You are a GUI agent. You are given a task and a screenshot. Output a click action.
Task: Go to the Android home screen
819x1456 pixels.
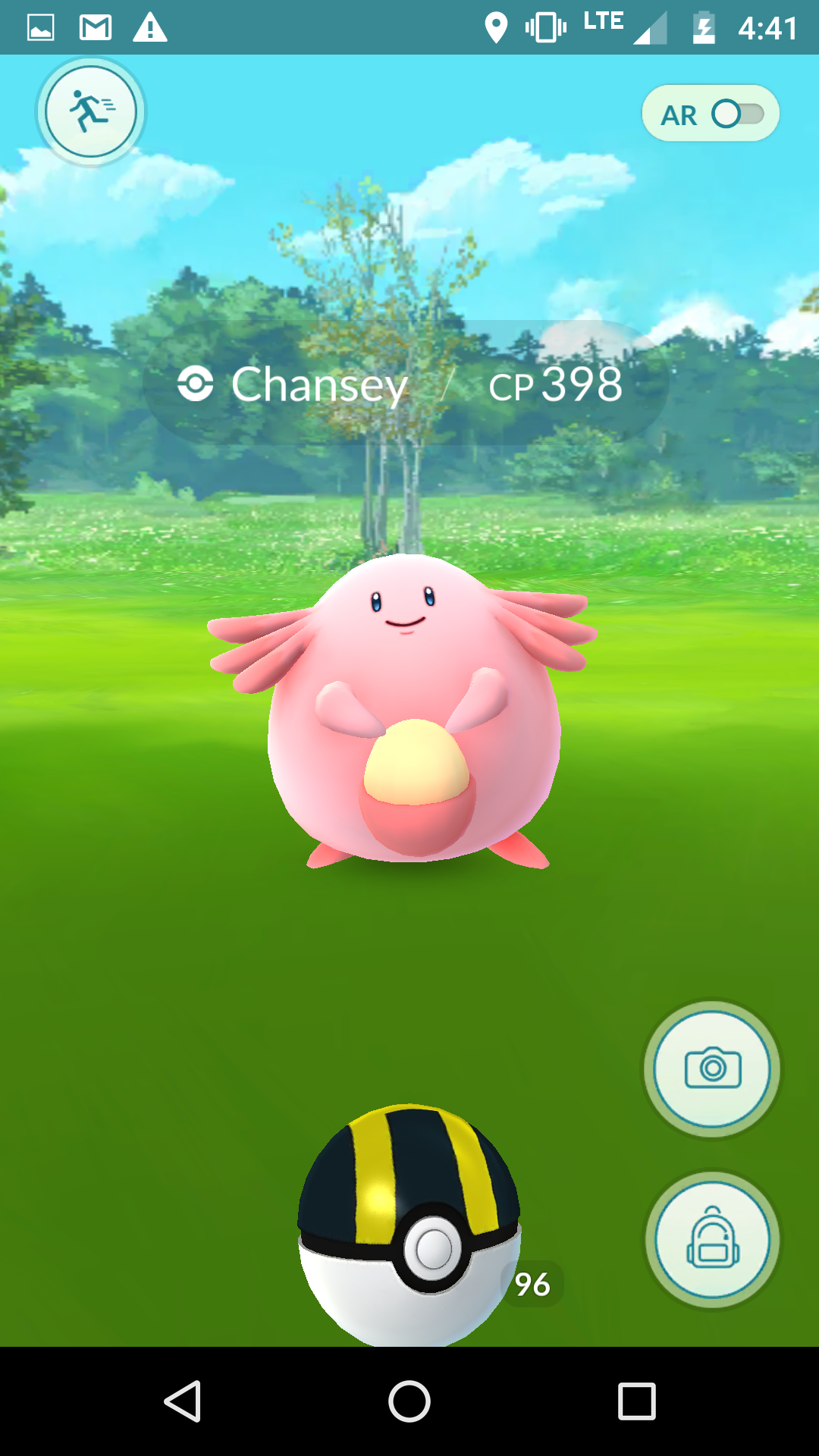(x=409, y=1401)
